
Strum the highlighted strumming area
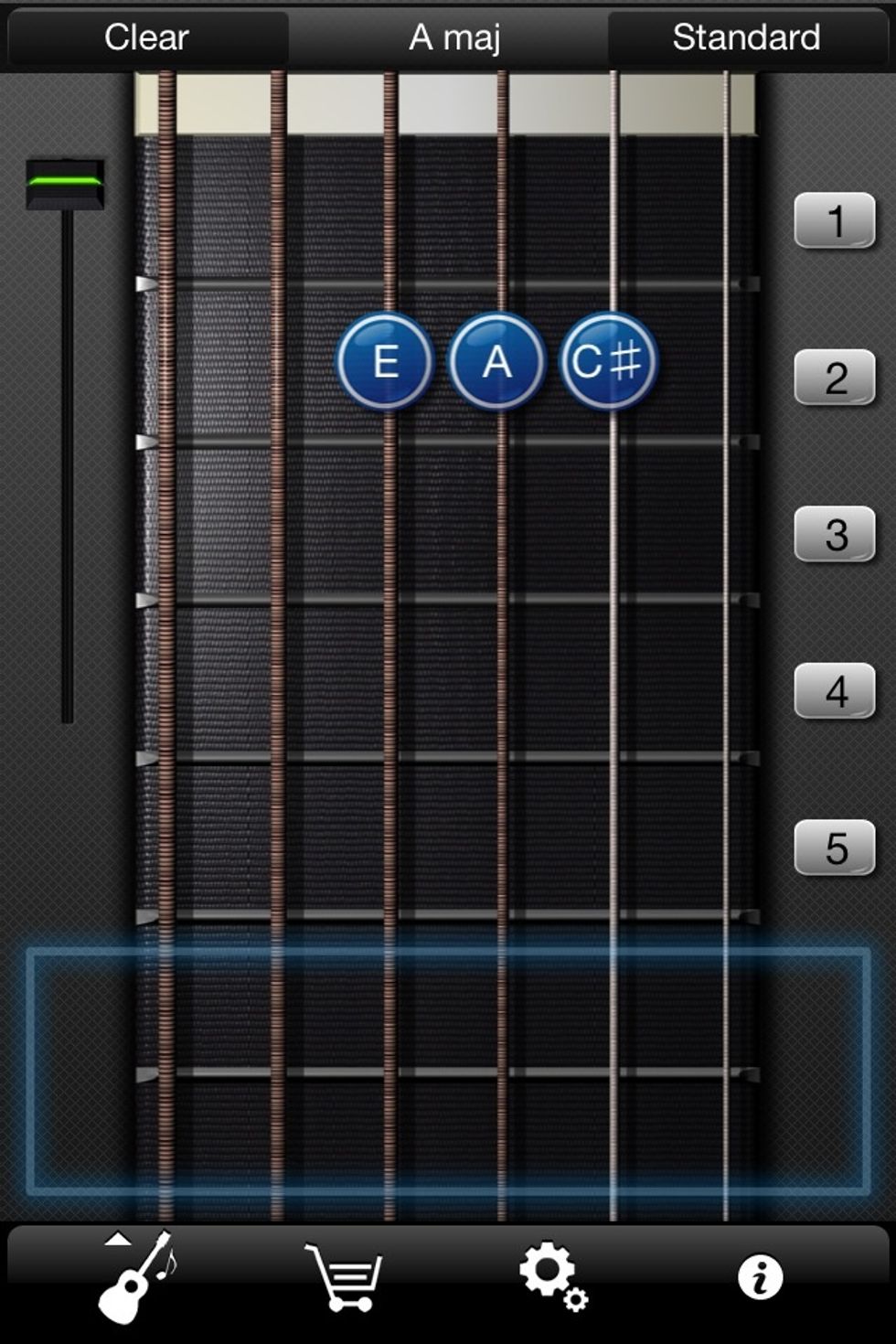coord(448,1072)
